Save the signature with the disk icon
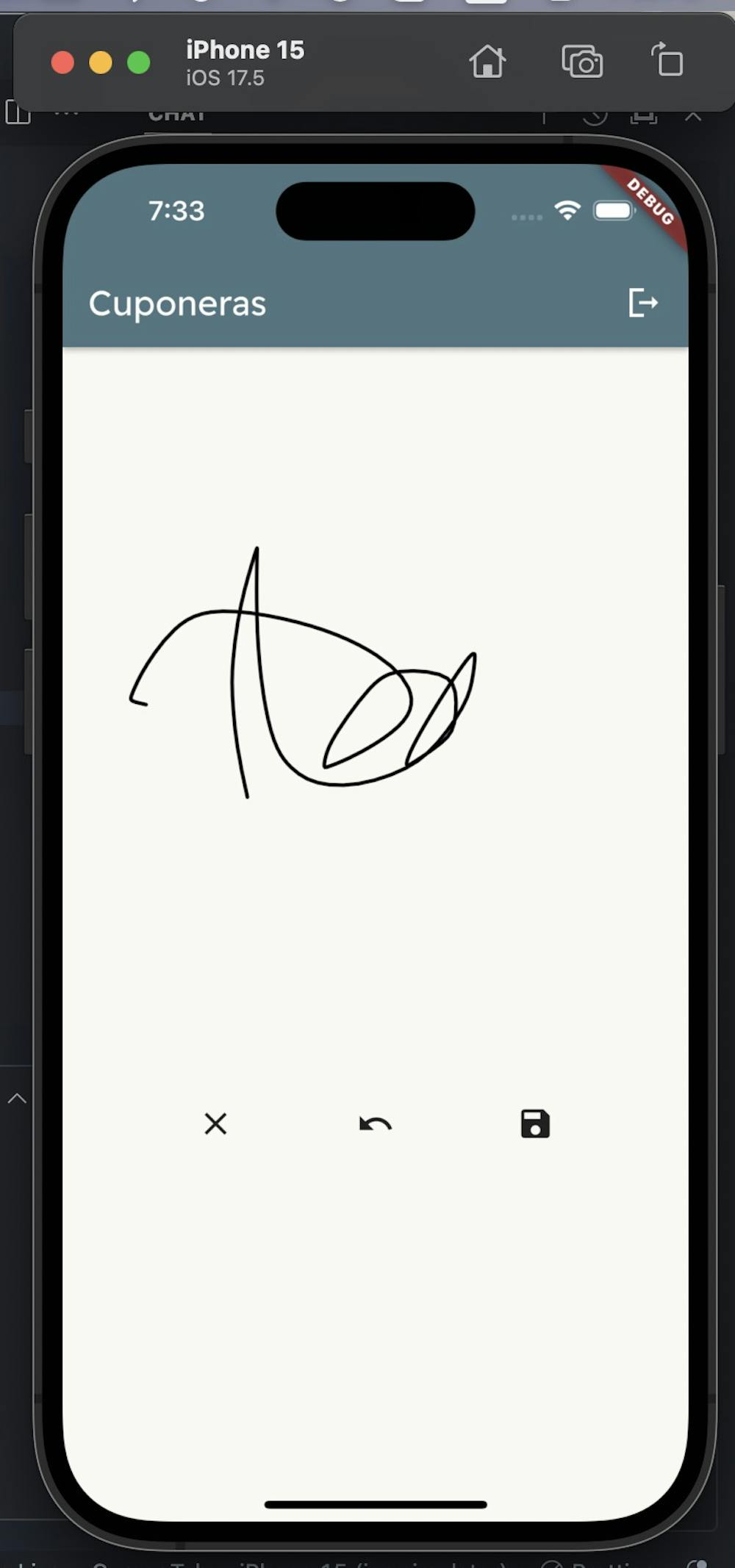735x1568 pixels. 535,1123
